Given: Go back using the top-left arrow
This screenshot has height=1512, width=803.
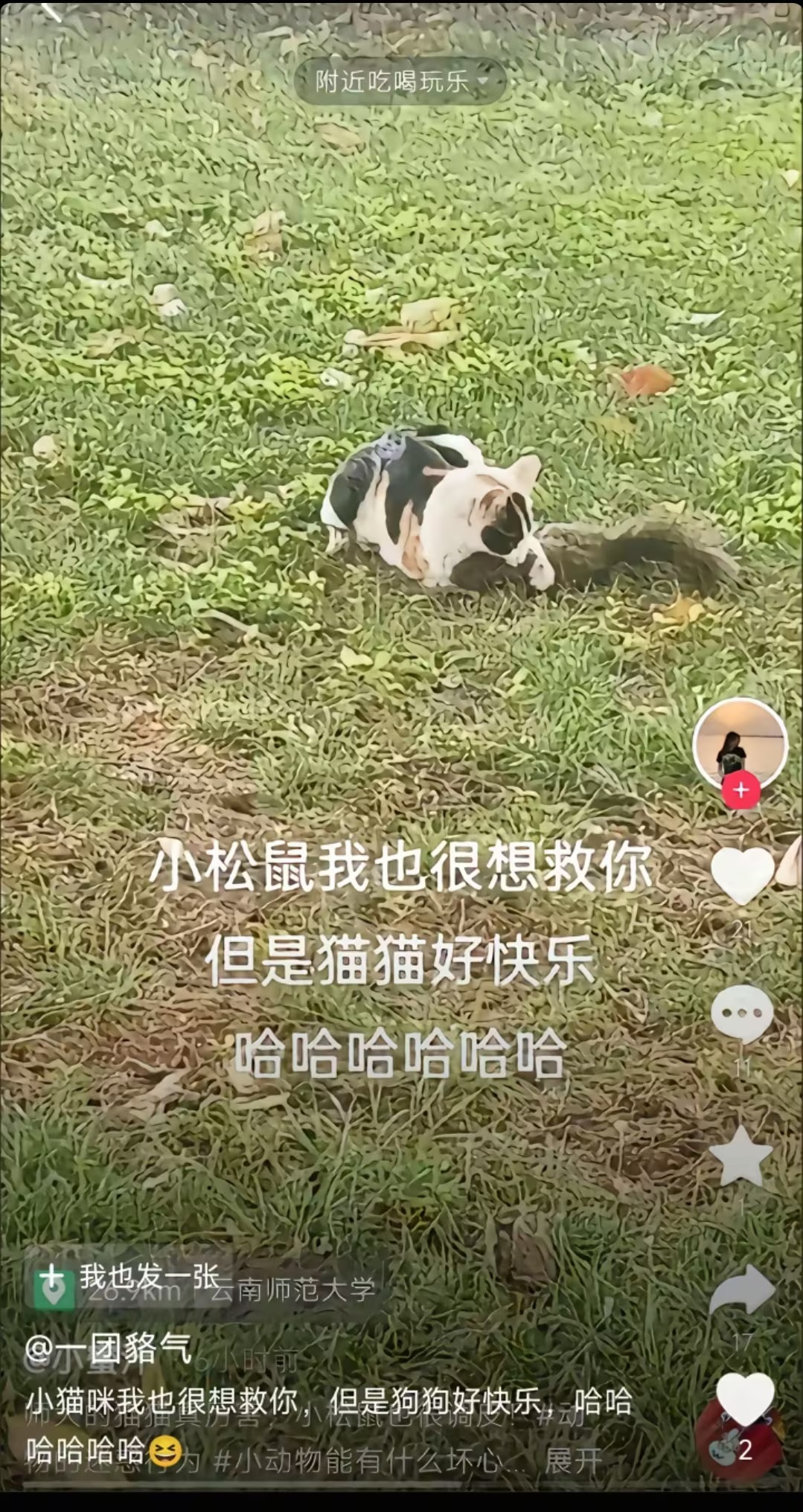Looking at the screenshot, I should (x=51, y=10).
